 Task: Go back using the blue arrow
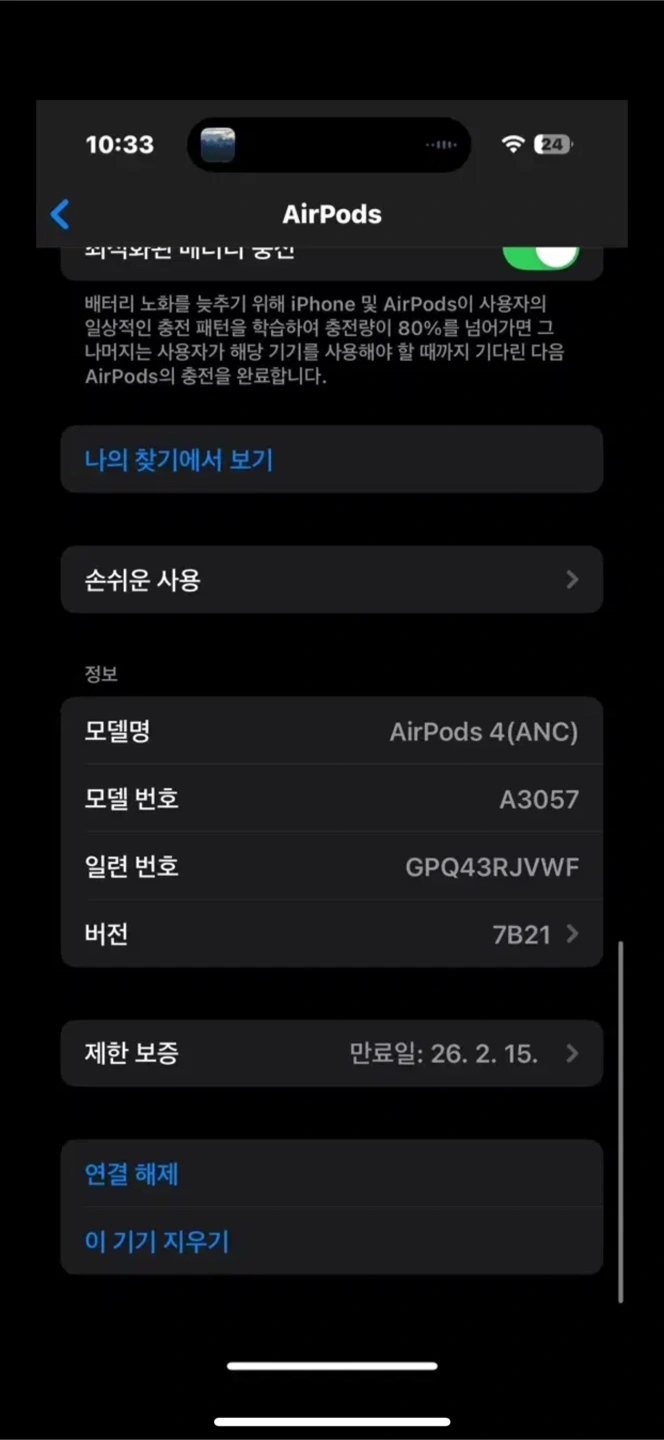pos(60,214)
